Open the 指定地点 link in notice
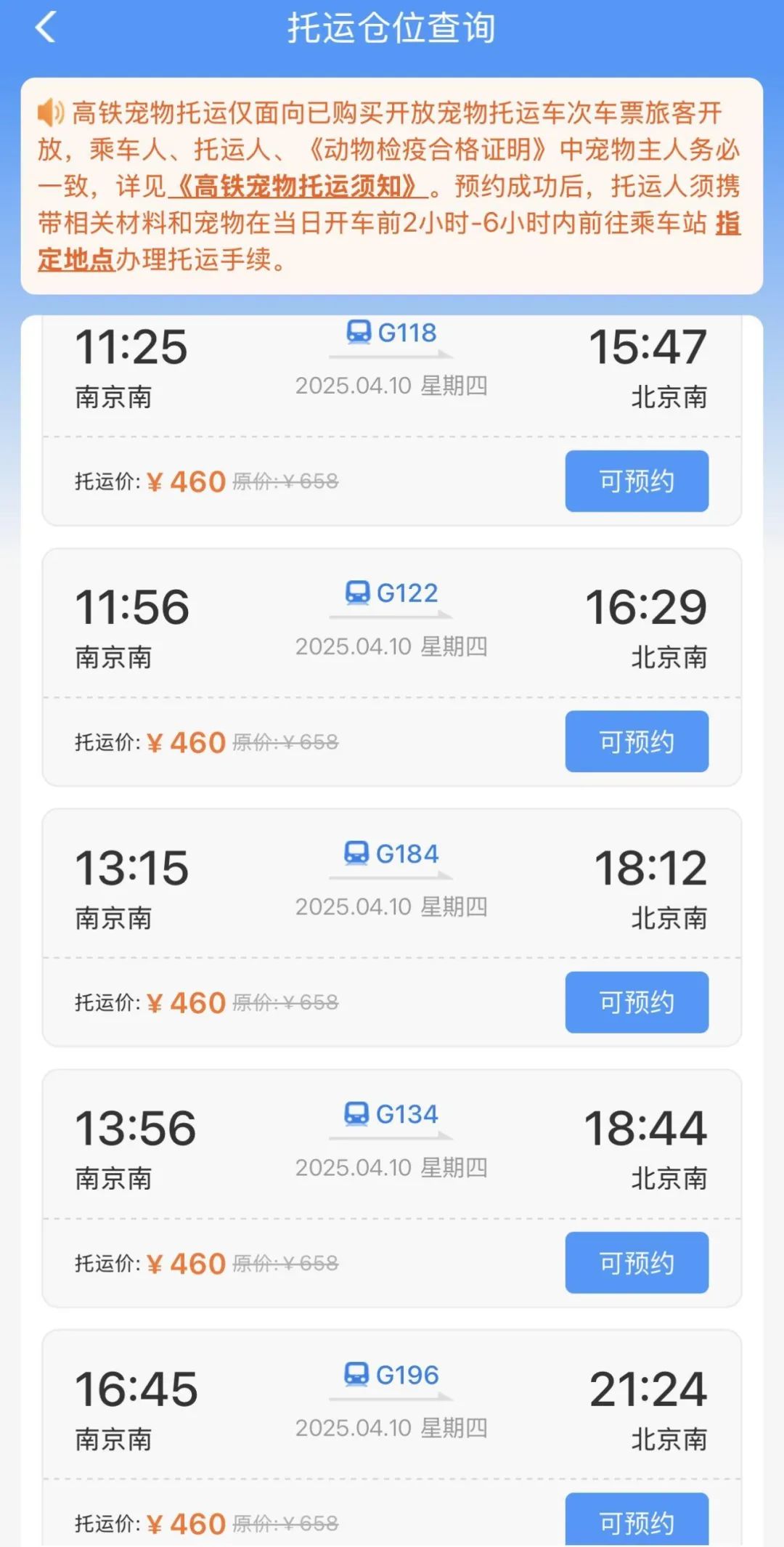Screen dimensions: 784x1547 76,259
